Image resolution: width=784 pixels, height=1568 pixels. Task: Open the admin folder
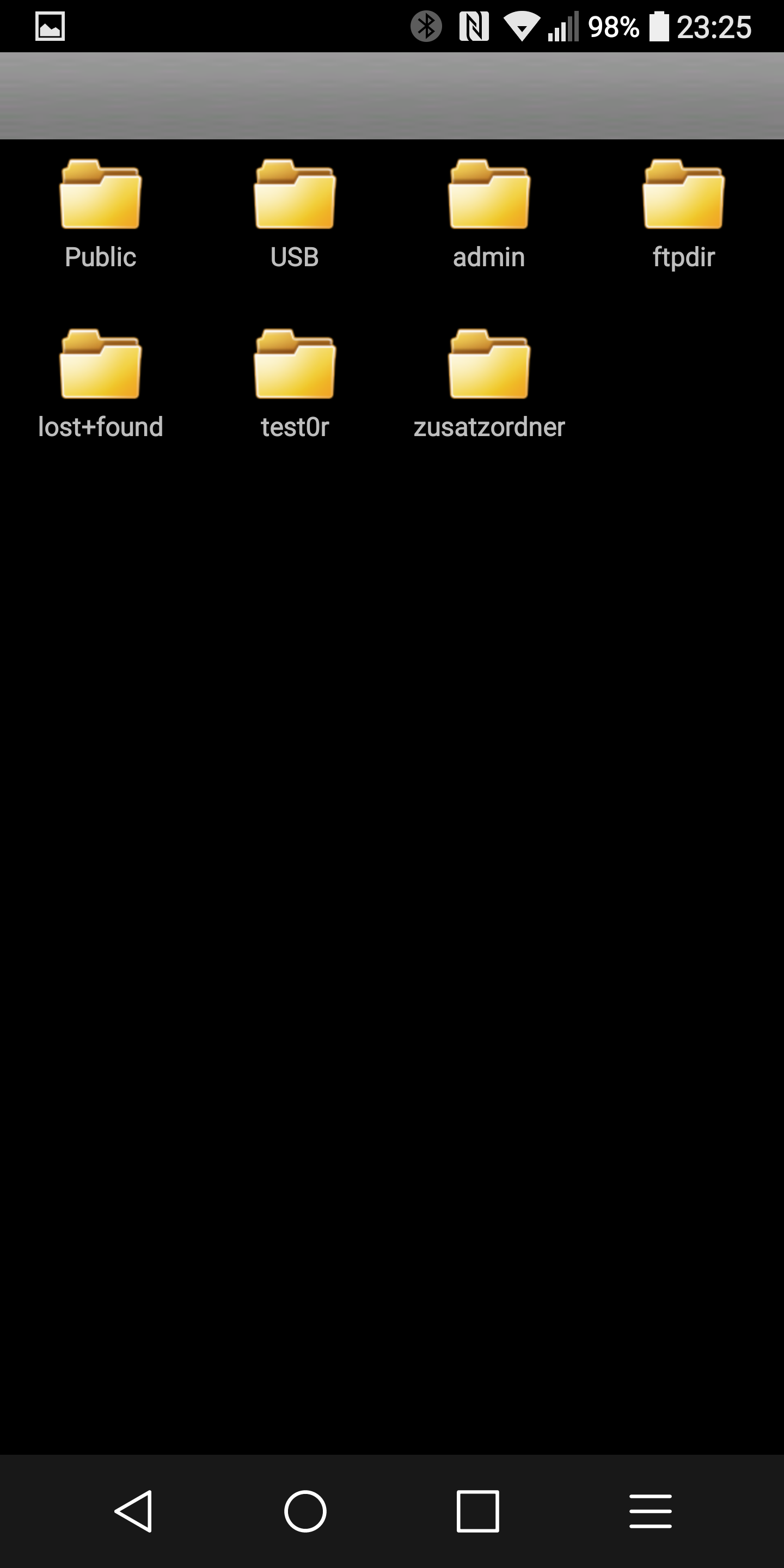tap(489, 196)
